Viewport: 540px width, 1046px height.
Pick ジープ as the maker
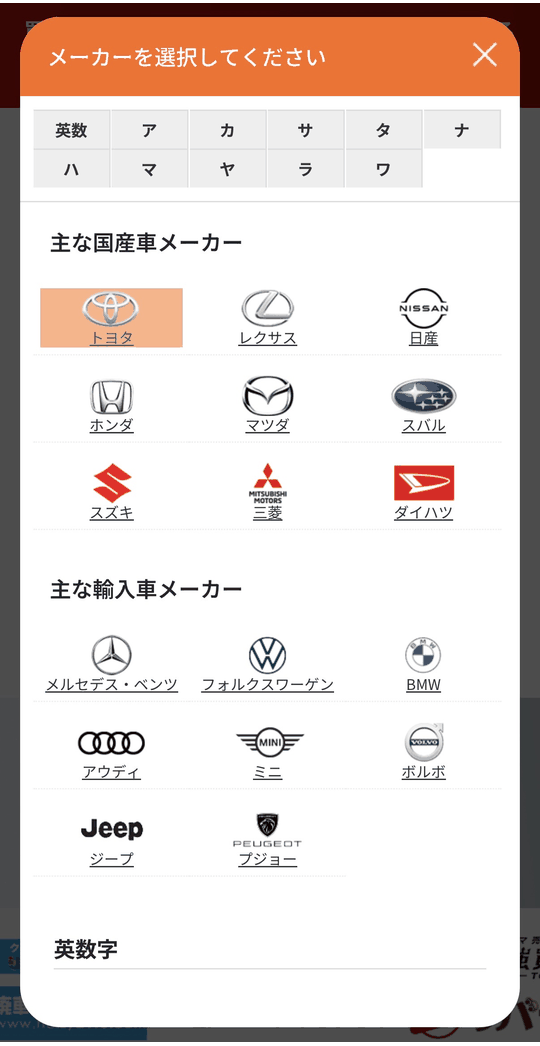pos(111,839)
